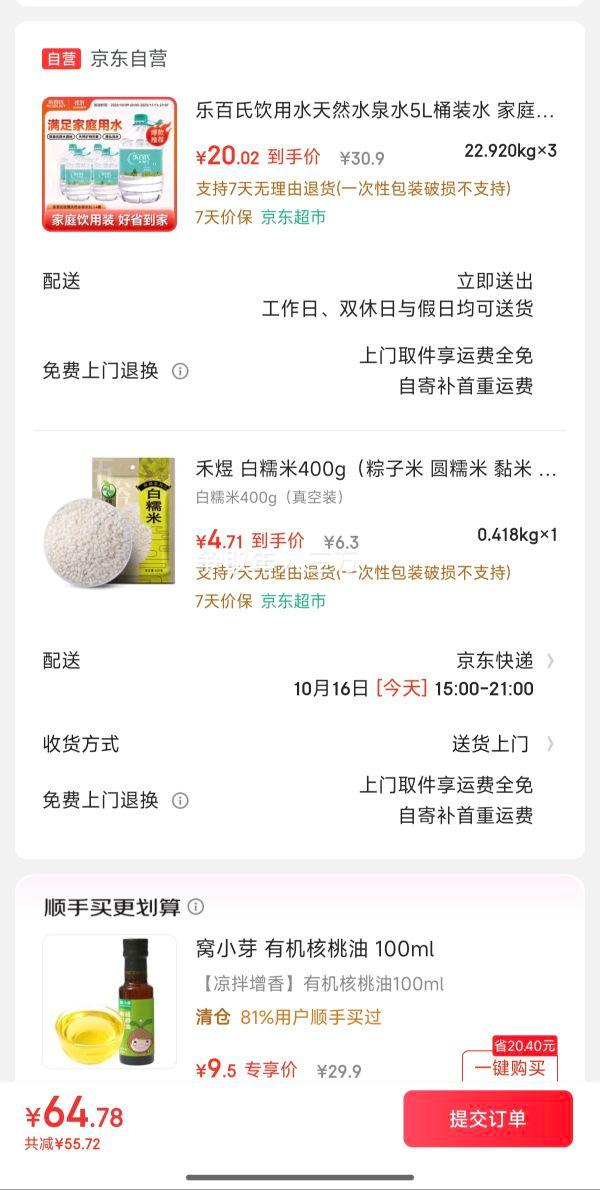Show 免费上门退换 info under the 白糯米 item

tap(180, 800)
